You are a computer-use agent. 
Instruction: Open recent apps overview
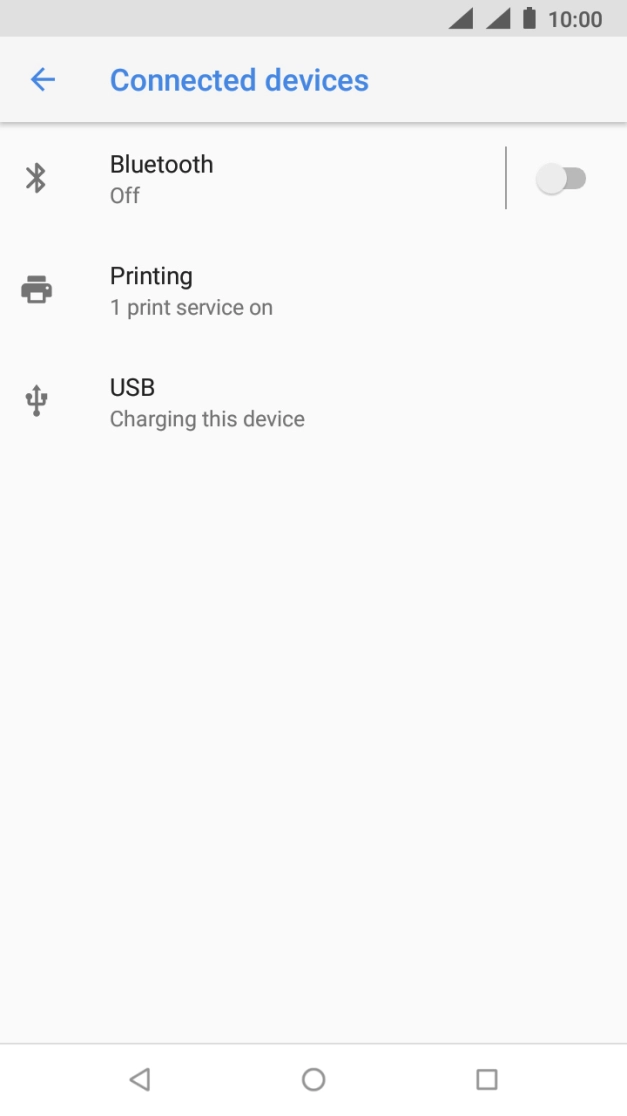pos(486,1079)
